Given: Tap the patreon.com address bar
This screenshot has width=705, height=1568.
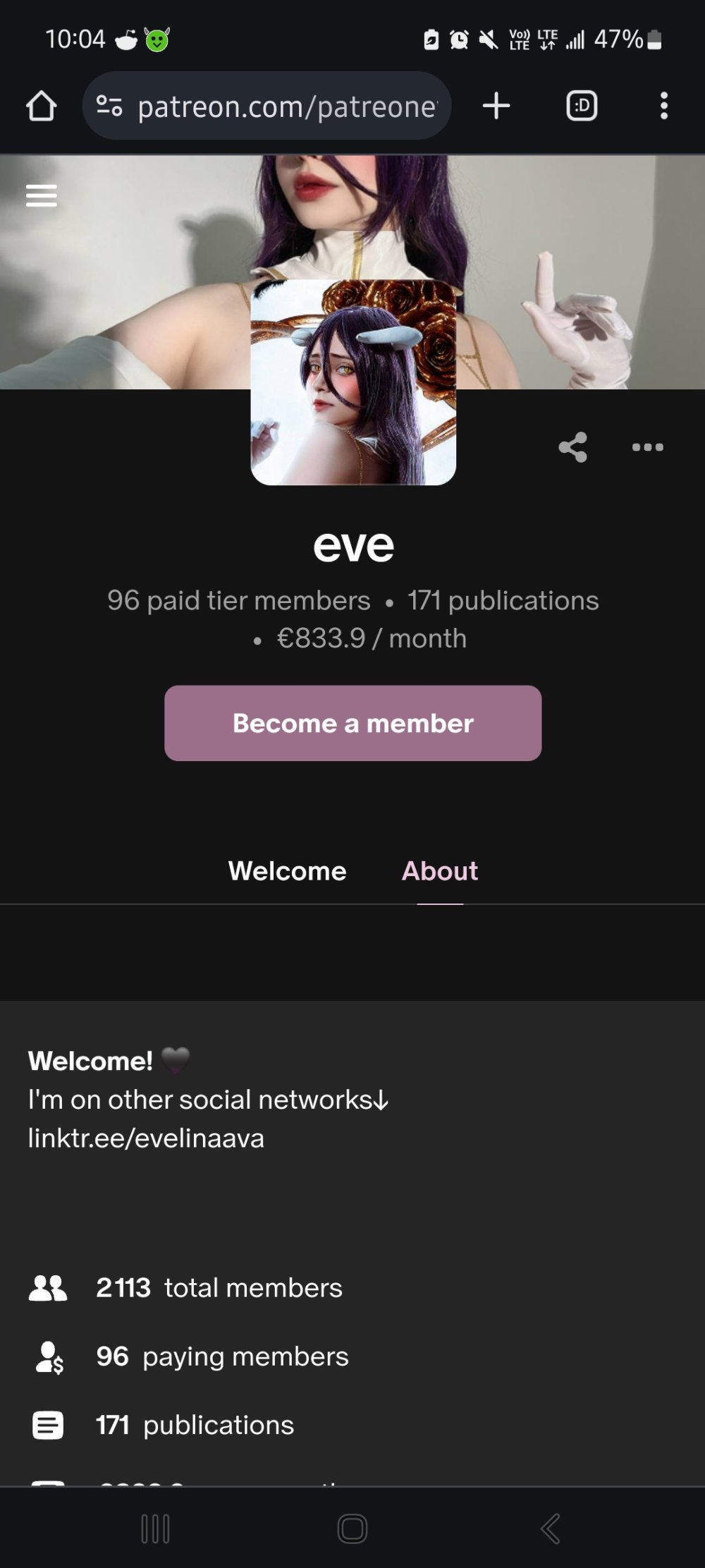Looking at the screenshot, I should (286, 107).
